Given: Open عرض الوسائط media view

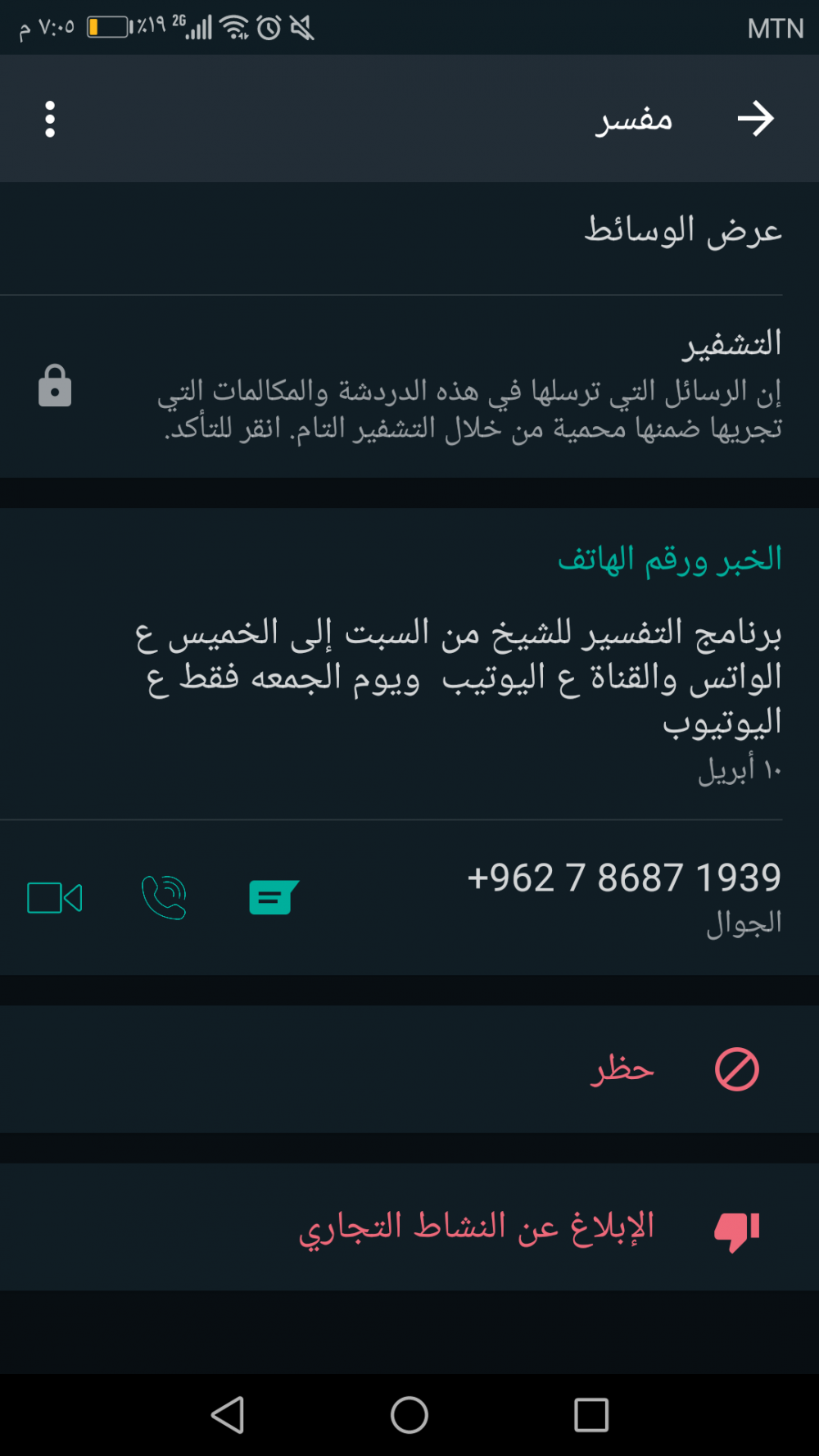Looking at the screenshot, I should point(682,231).
